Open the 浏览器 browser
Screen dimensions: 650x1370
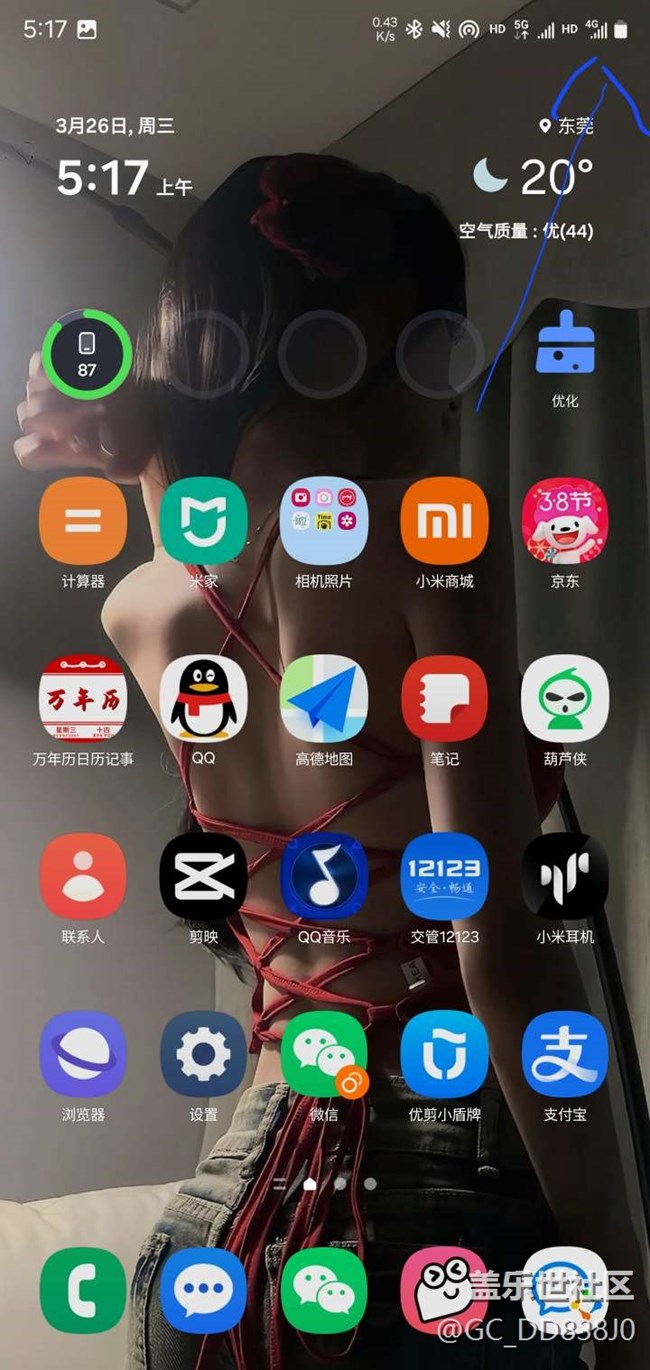83,1054
